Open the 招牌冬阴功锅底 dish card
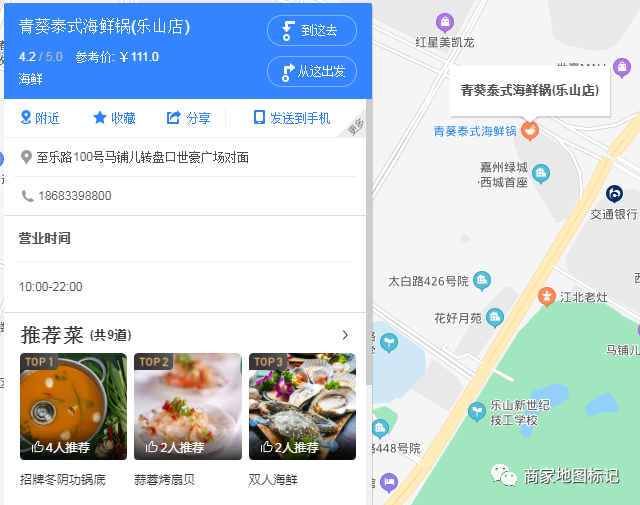The image size is (640, 505). coord(73,406)
